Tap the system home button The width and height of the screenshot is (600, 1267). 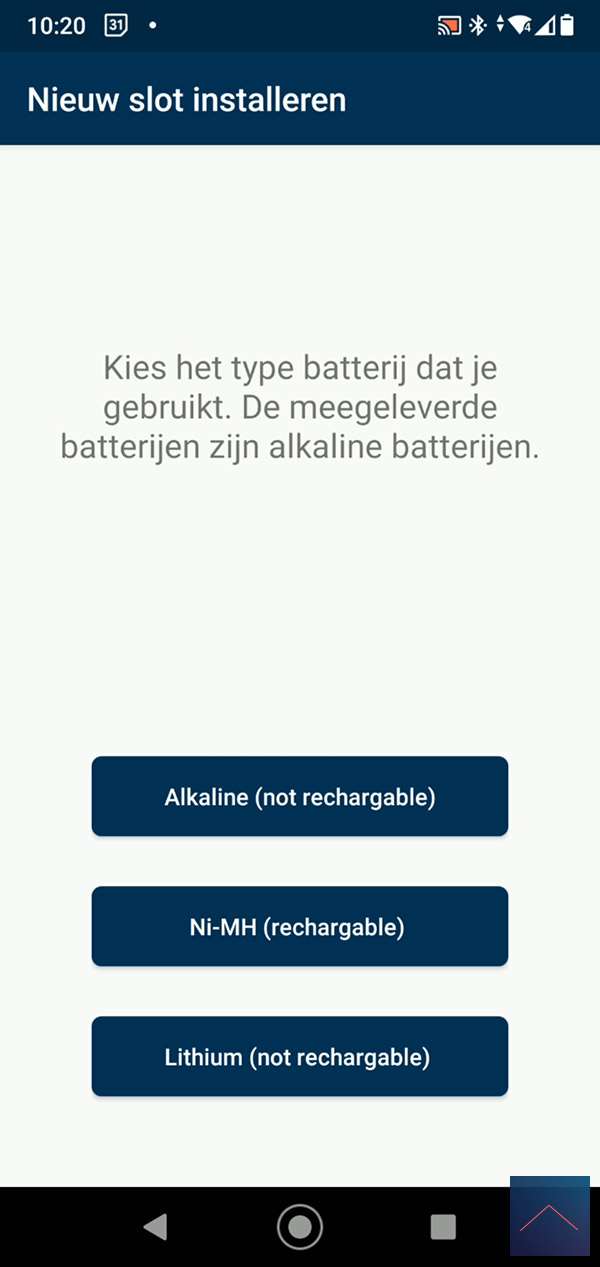(300, 1227)
